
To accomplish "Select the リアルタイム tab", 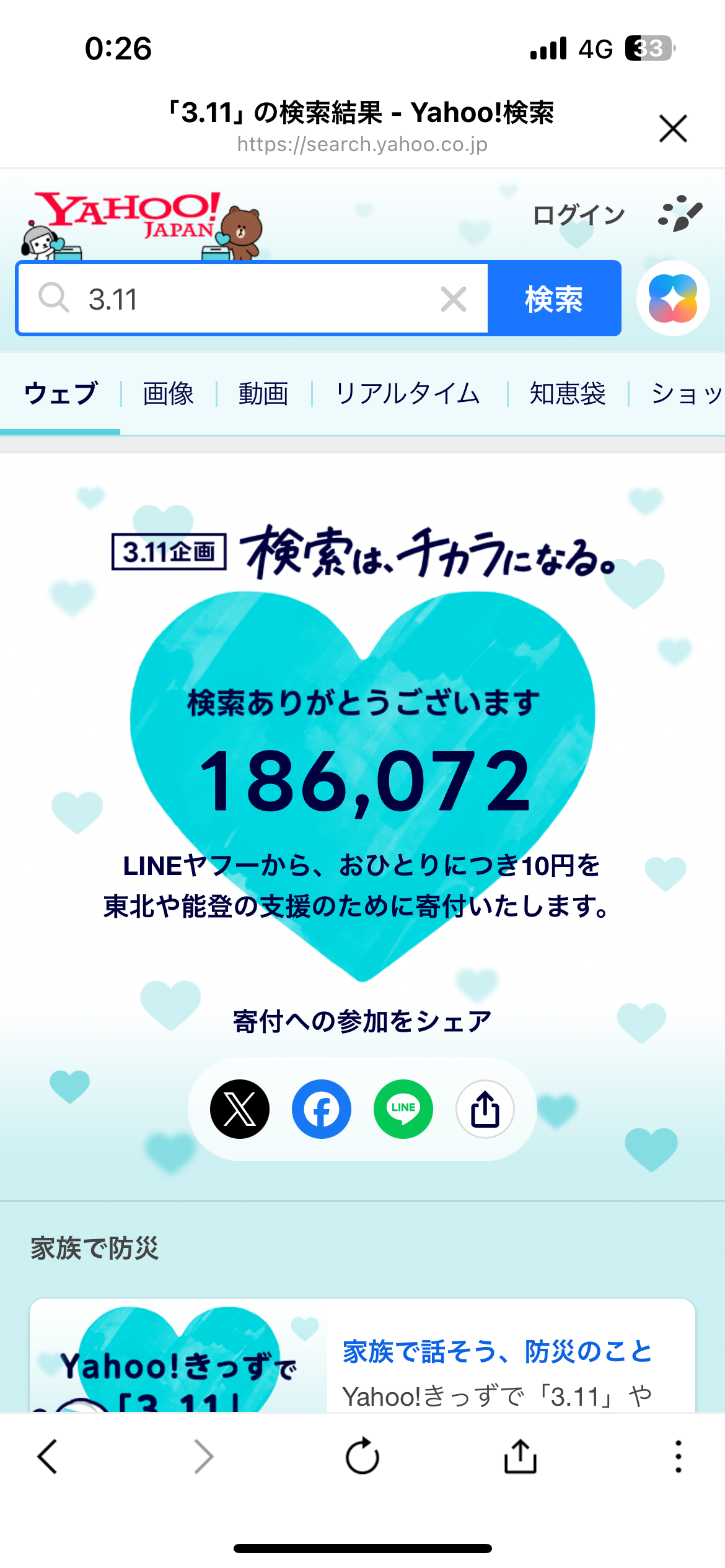I will point(408,394).
